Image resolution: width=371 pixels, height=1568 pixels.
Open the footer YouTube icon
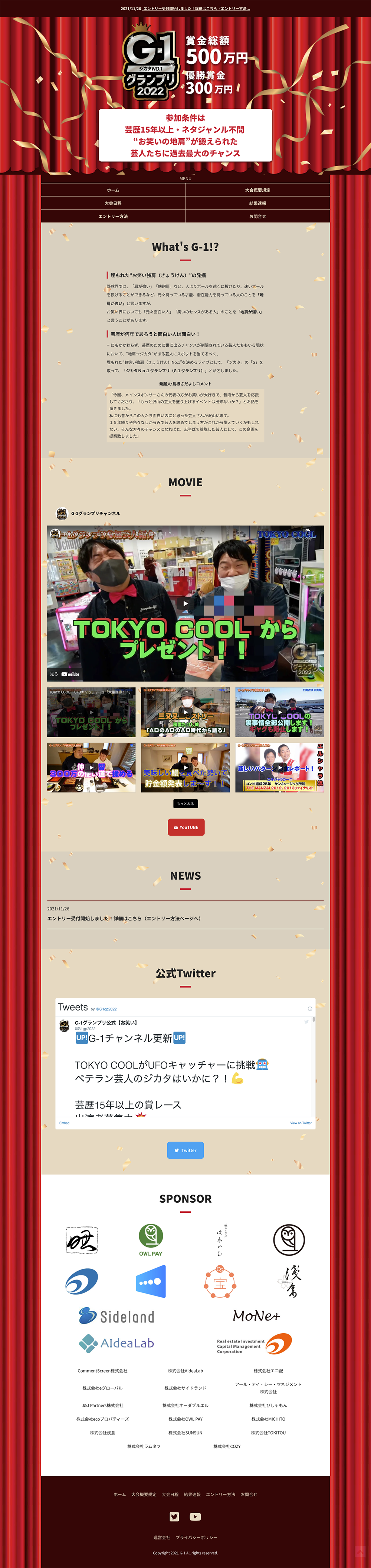click(x=196, y=1512)
